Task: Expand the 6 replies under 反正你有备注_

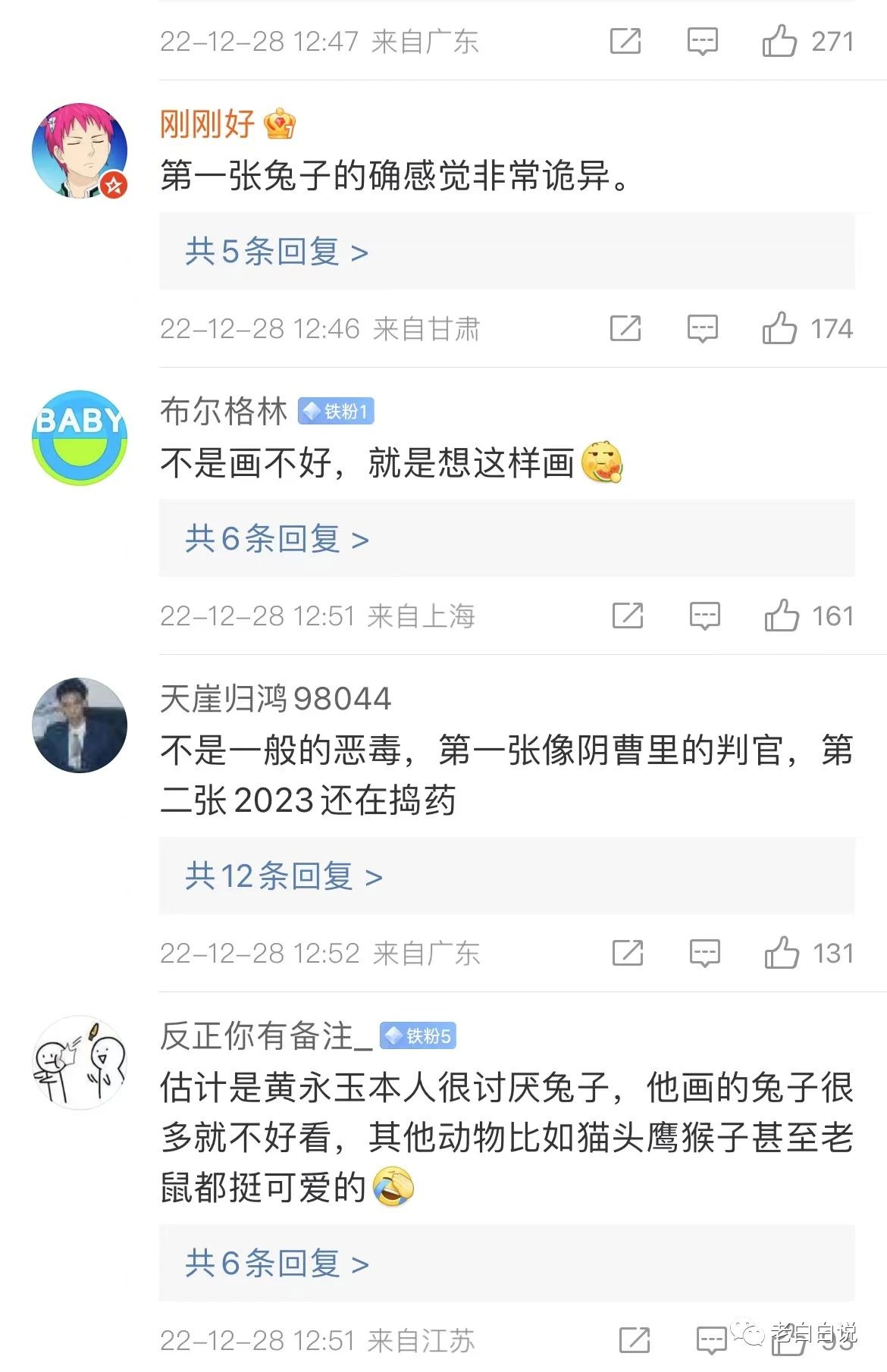Action: coord(272,1264)
